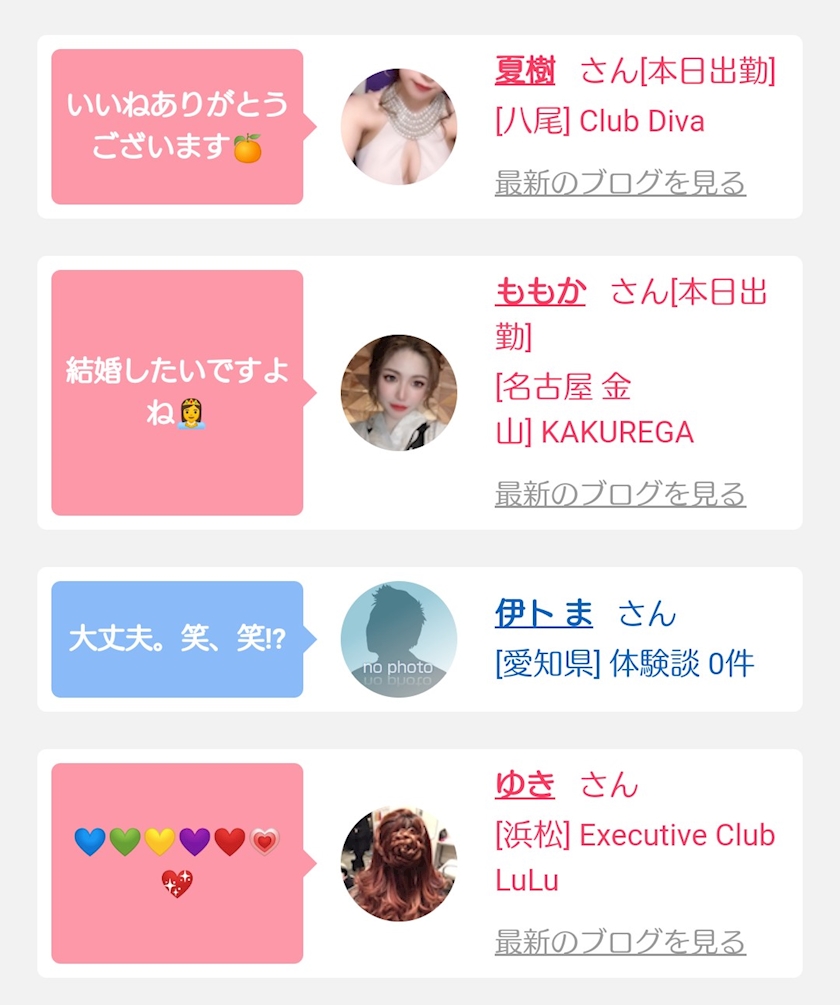View 夏樹's latest blog link

point(620,183)
